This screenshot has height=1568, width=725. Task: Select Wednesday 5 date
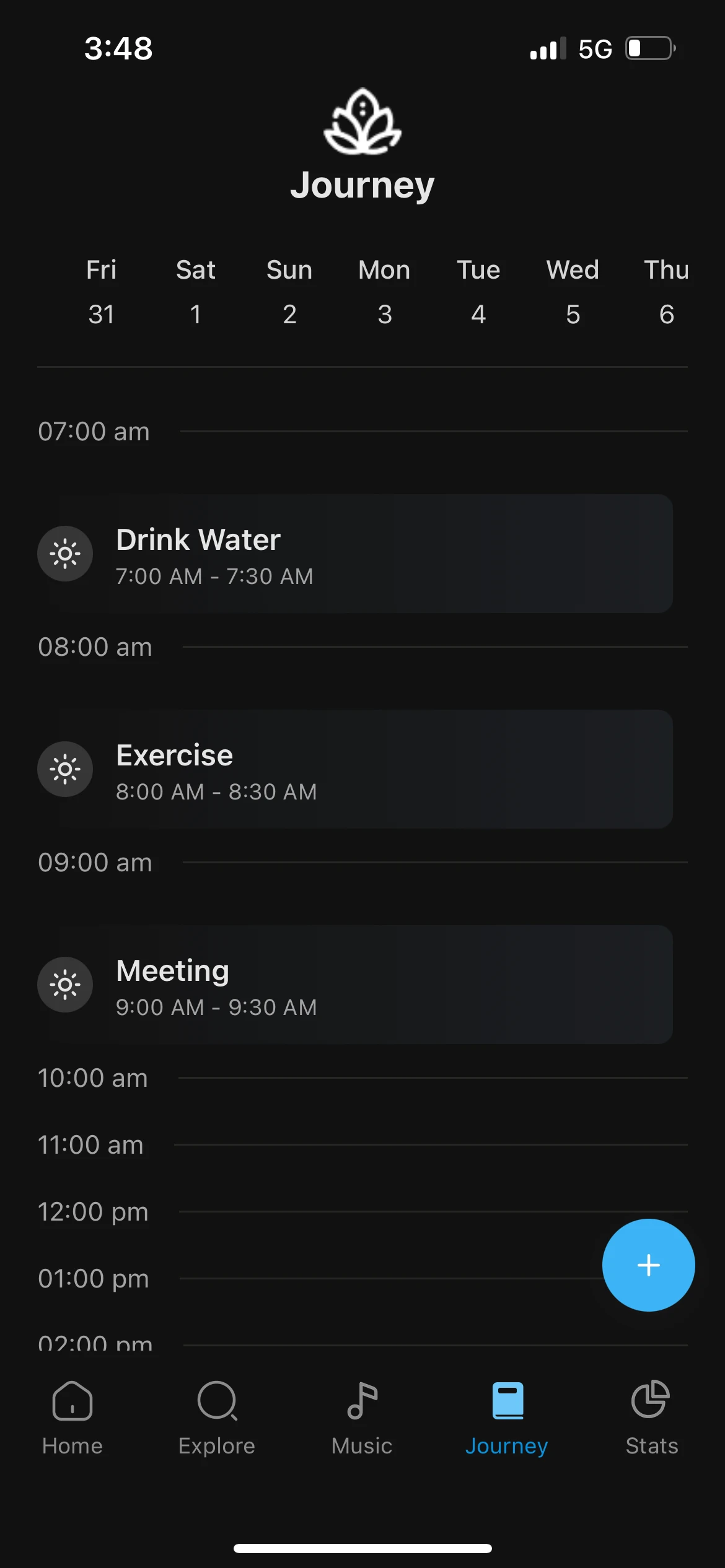573,292
